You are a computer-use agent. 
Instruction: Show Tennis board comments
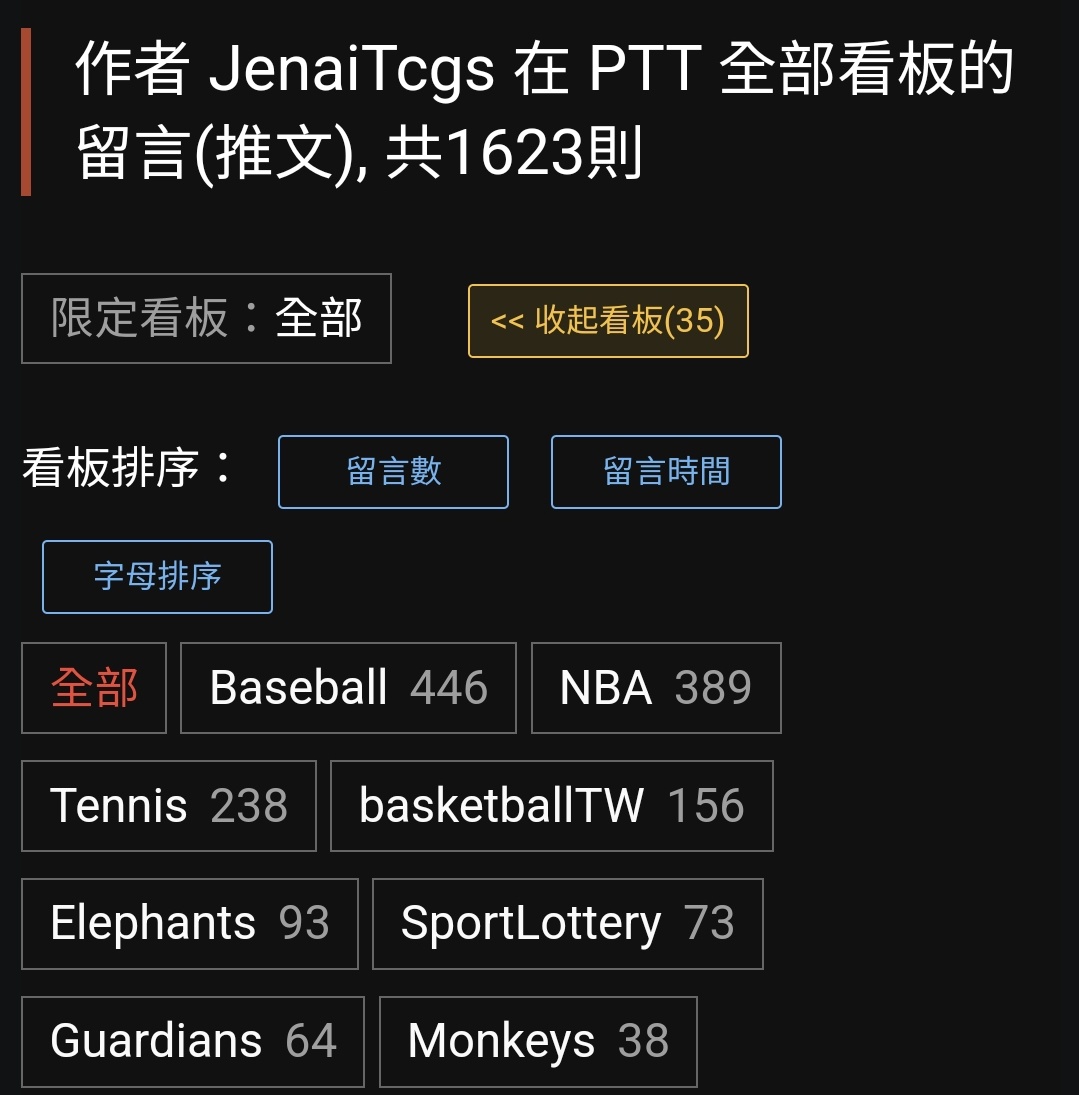(169, 806)
